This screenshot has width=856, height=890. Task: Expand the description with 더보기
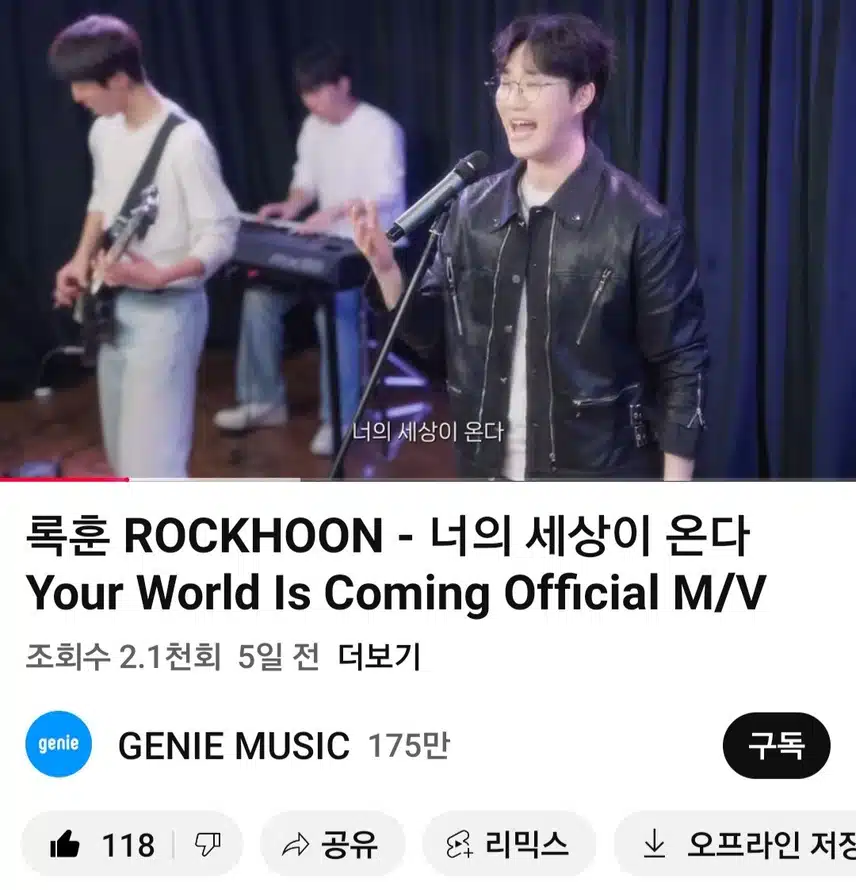(x=379, y=657)
